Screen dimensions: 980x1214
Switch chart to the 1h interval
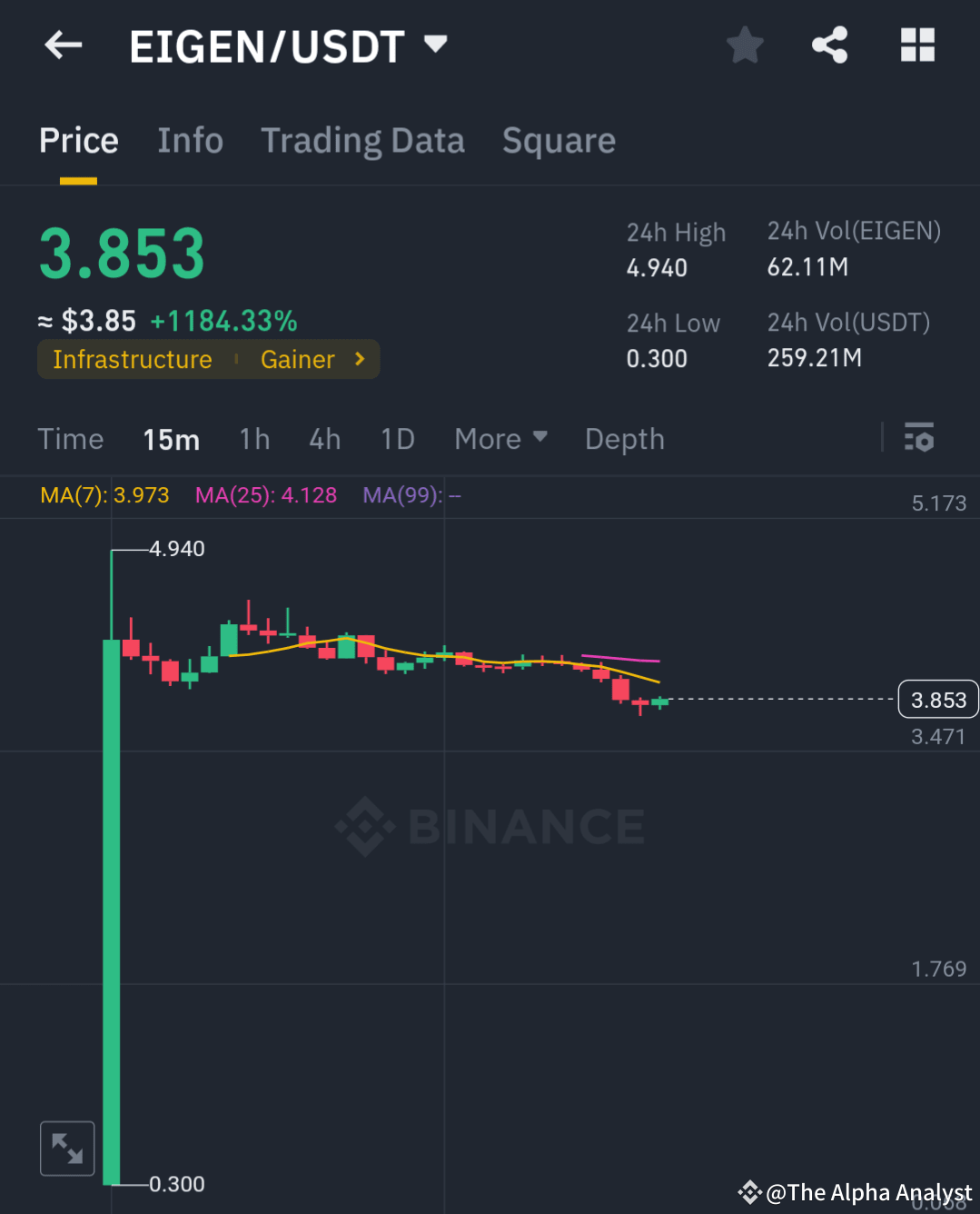(254, 439)
